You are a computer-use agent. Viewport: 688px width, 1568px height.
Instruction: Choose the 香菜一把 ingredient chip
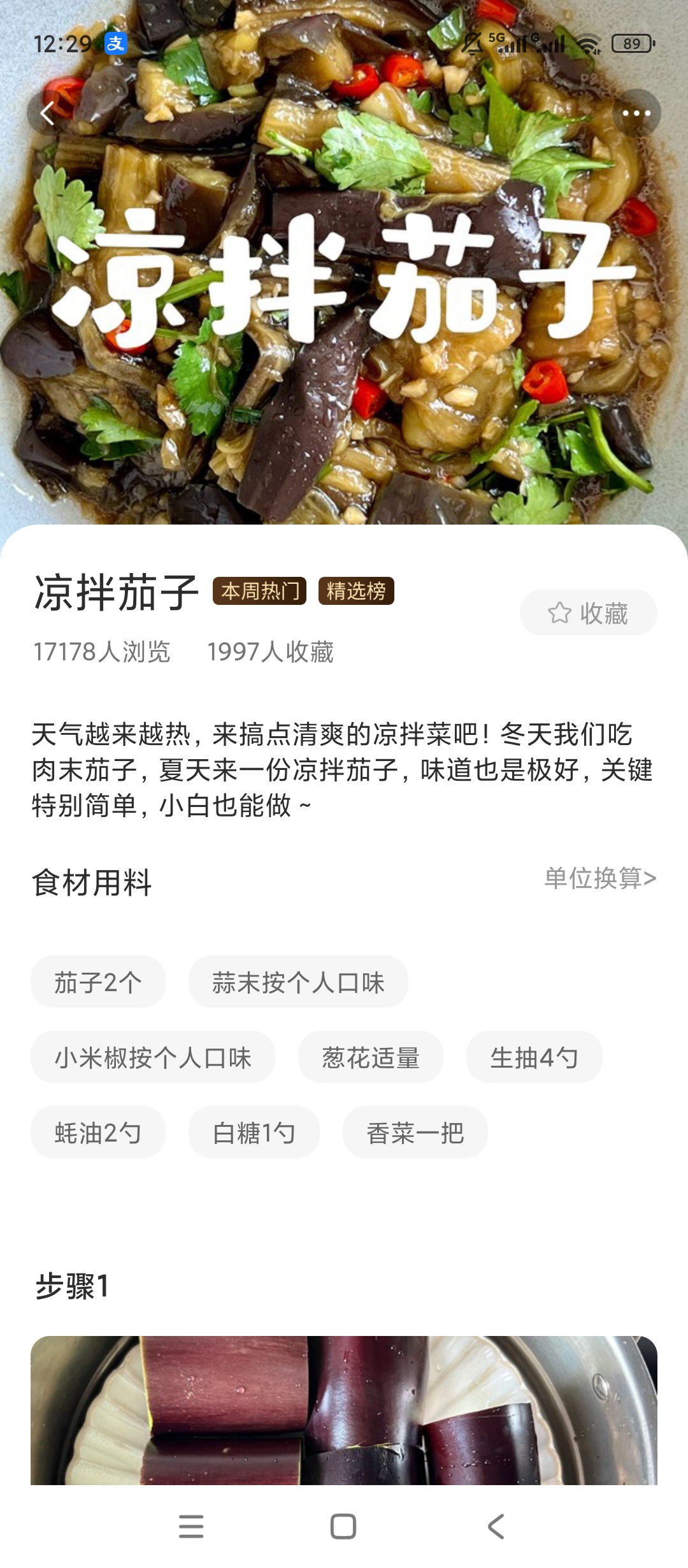(x=415, y=1132)
